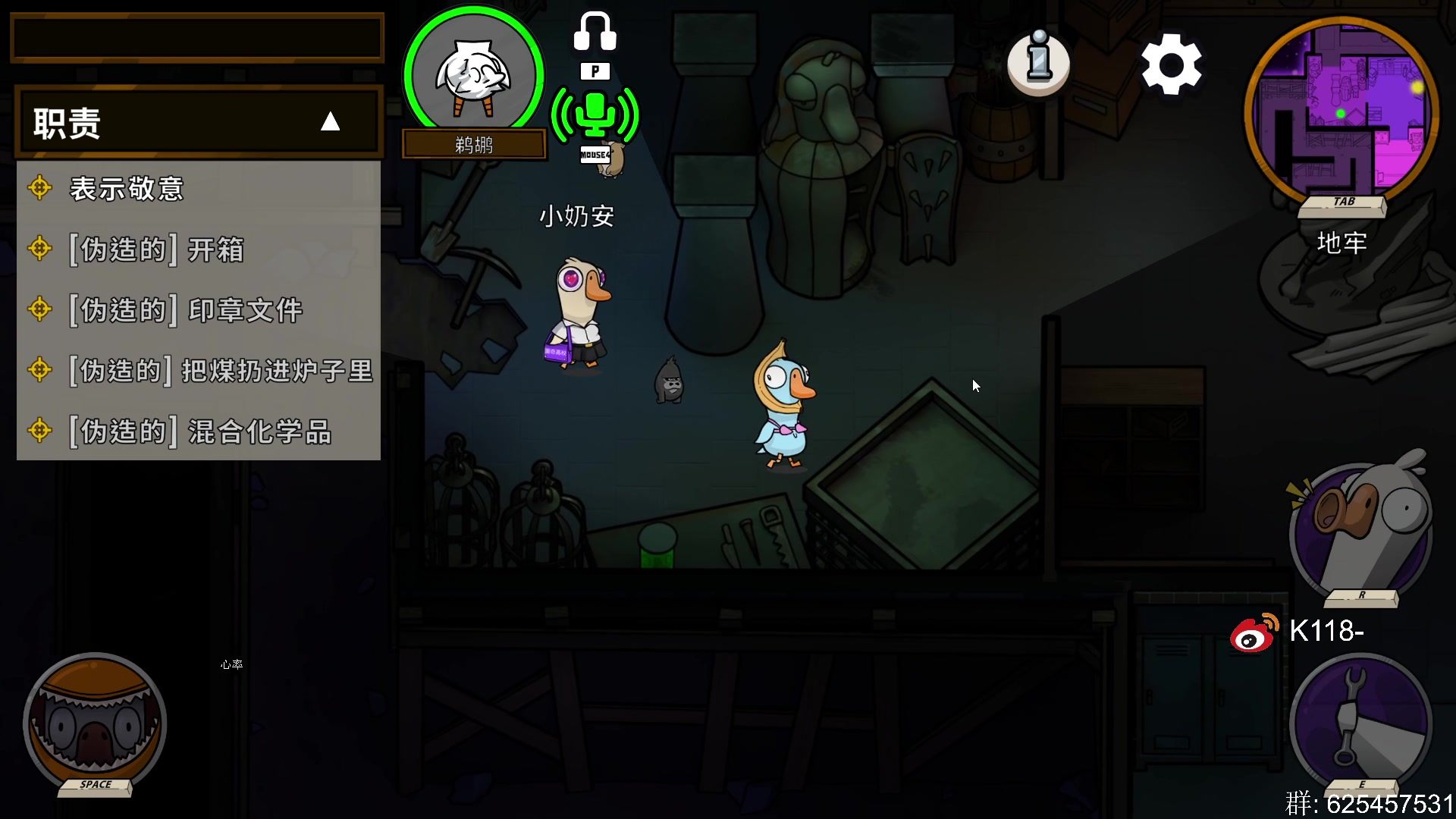Locate the [伪造的] 开箱 task
This screenshot has width=1456, height=819.
click(157, 249)
